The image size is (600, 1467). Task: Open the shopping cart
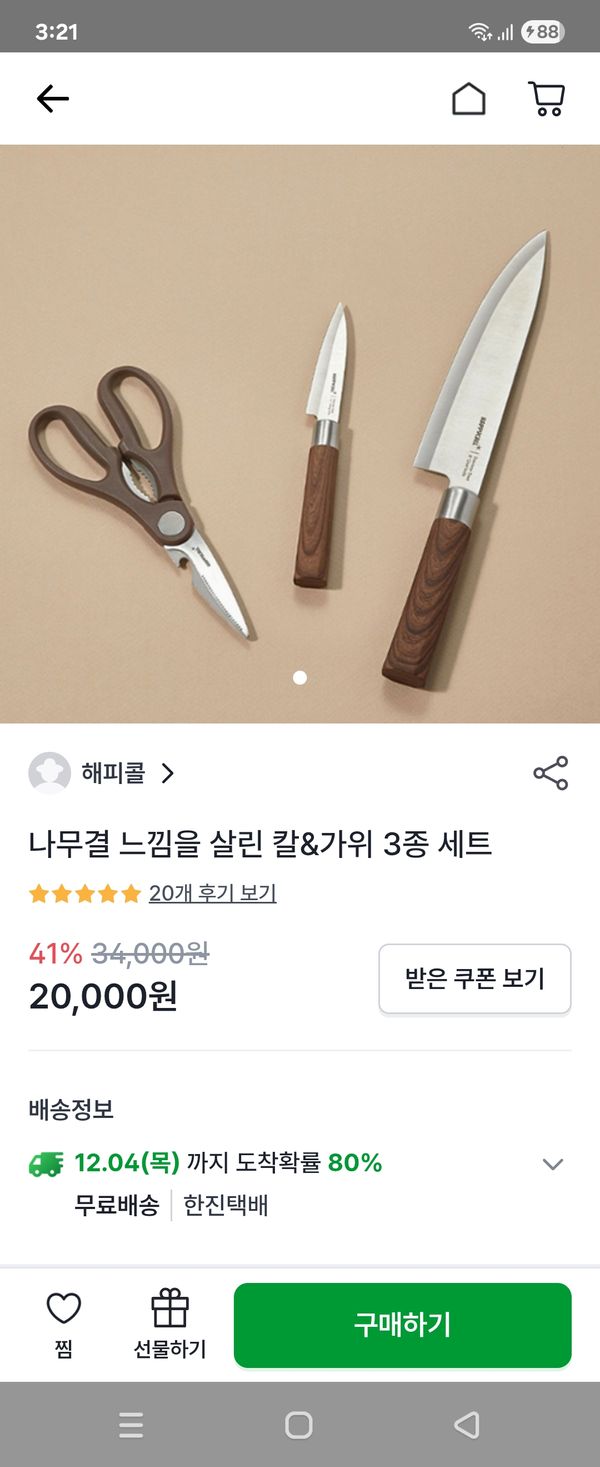546,99
